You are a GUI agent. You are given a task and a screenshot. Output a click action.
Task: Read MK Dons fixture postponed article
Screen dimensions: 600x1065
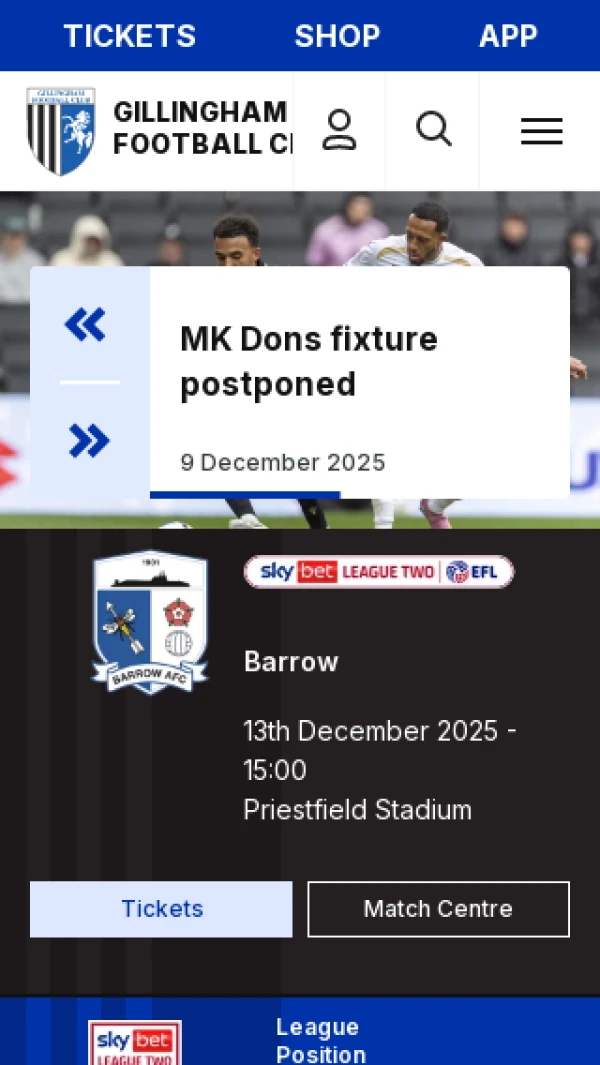point(309,361)
